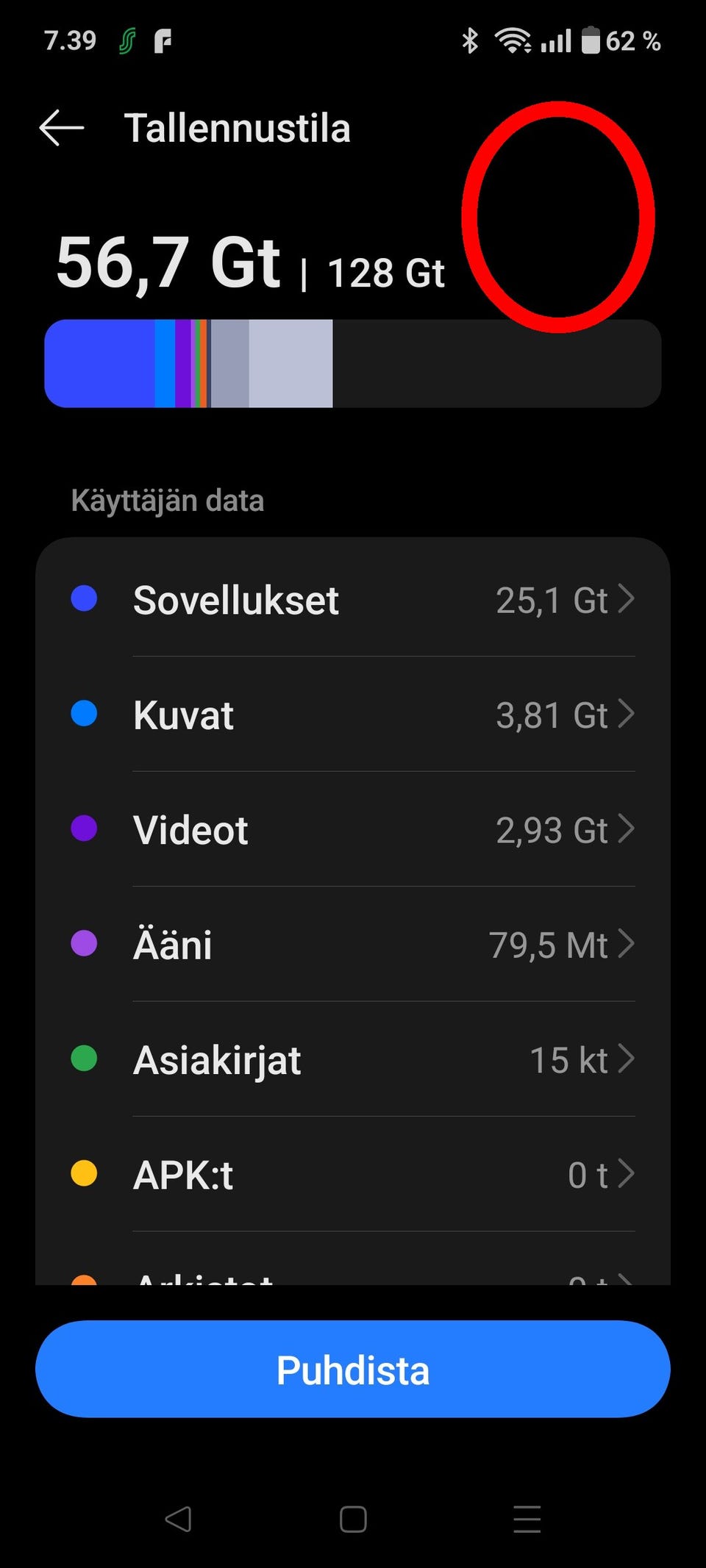Image resolution: width=706 pixels, height=1568 pixels.
Task: Tap the light blue Kuvat dot
Action: [85, 714]
